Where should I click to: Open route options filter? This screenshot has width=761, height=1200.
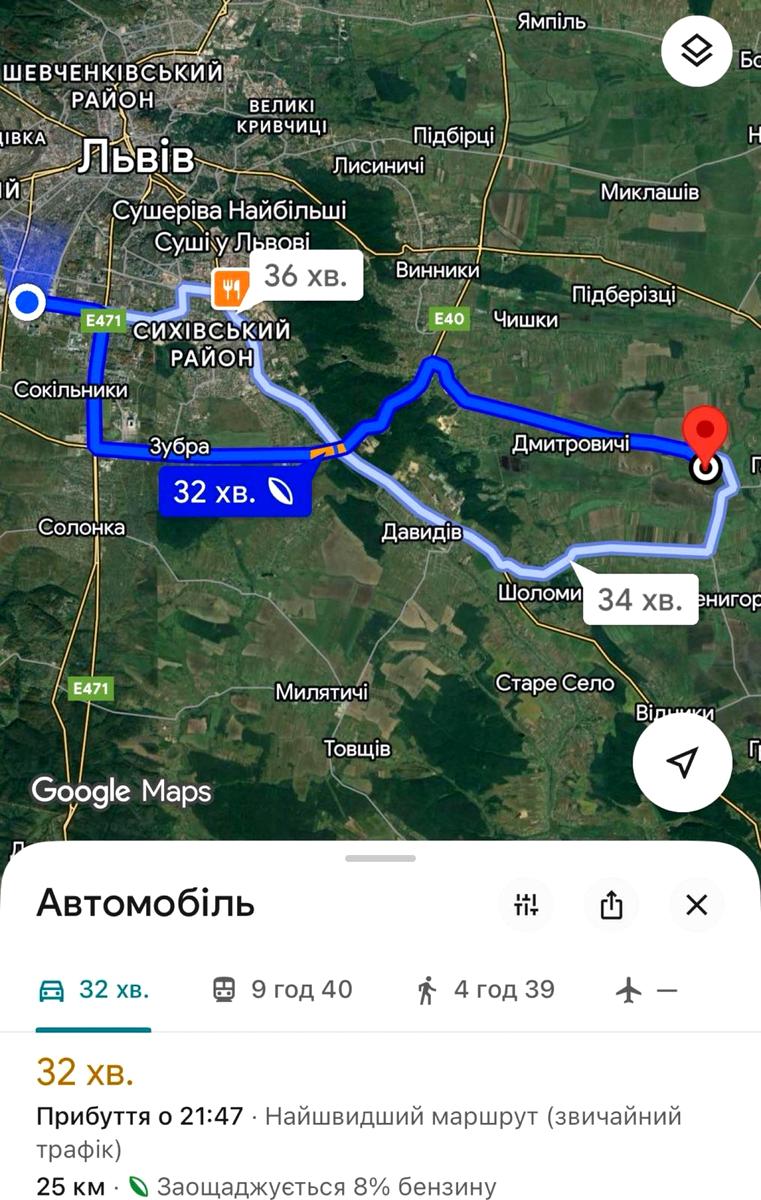(526, 905)
